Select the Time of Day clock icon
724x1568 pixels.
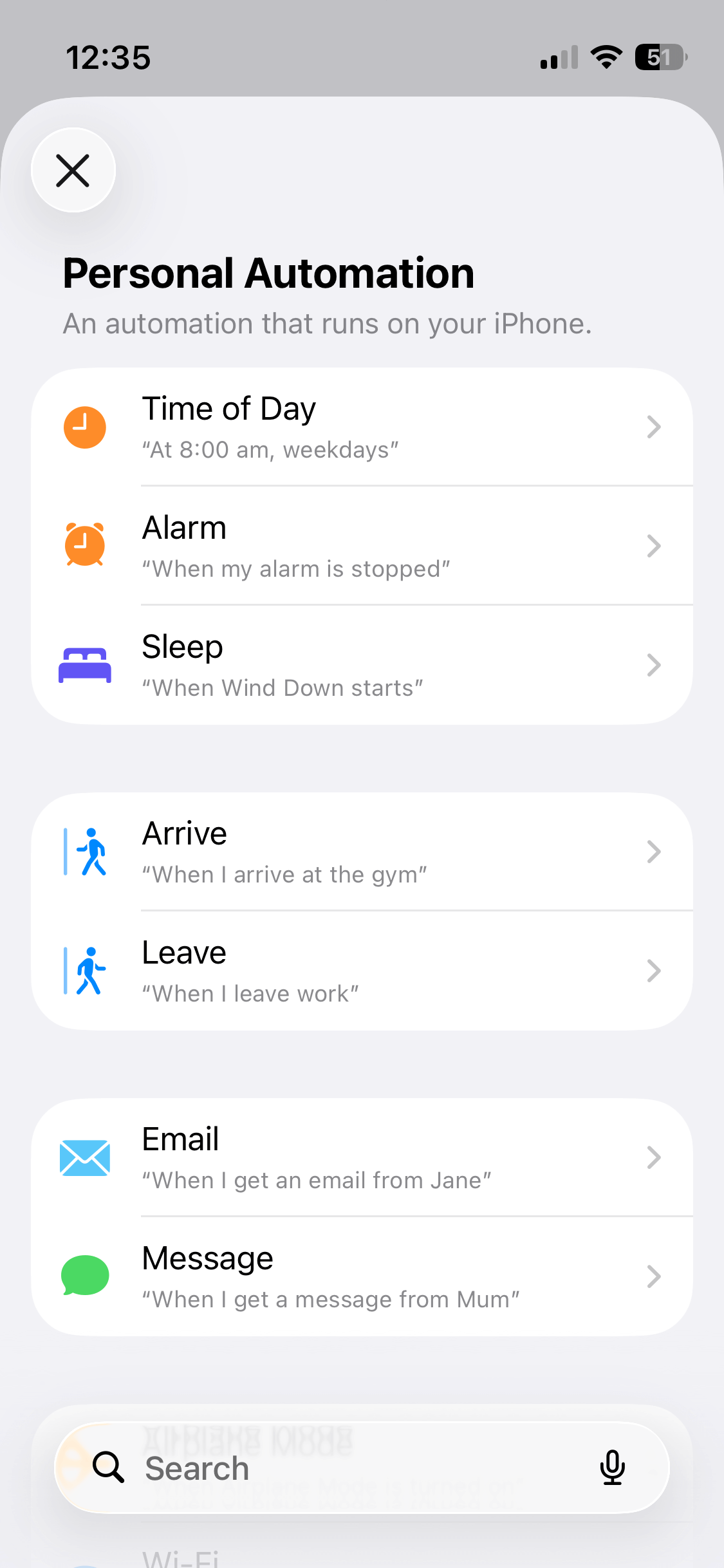(x=84, y=426)
